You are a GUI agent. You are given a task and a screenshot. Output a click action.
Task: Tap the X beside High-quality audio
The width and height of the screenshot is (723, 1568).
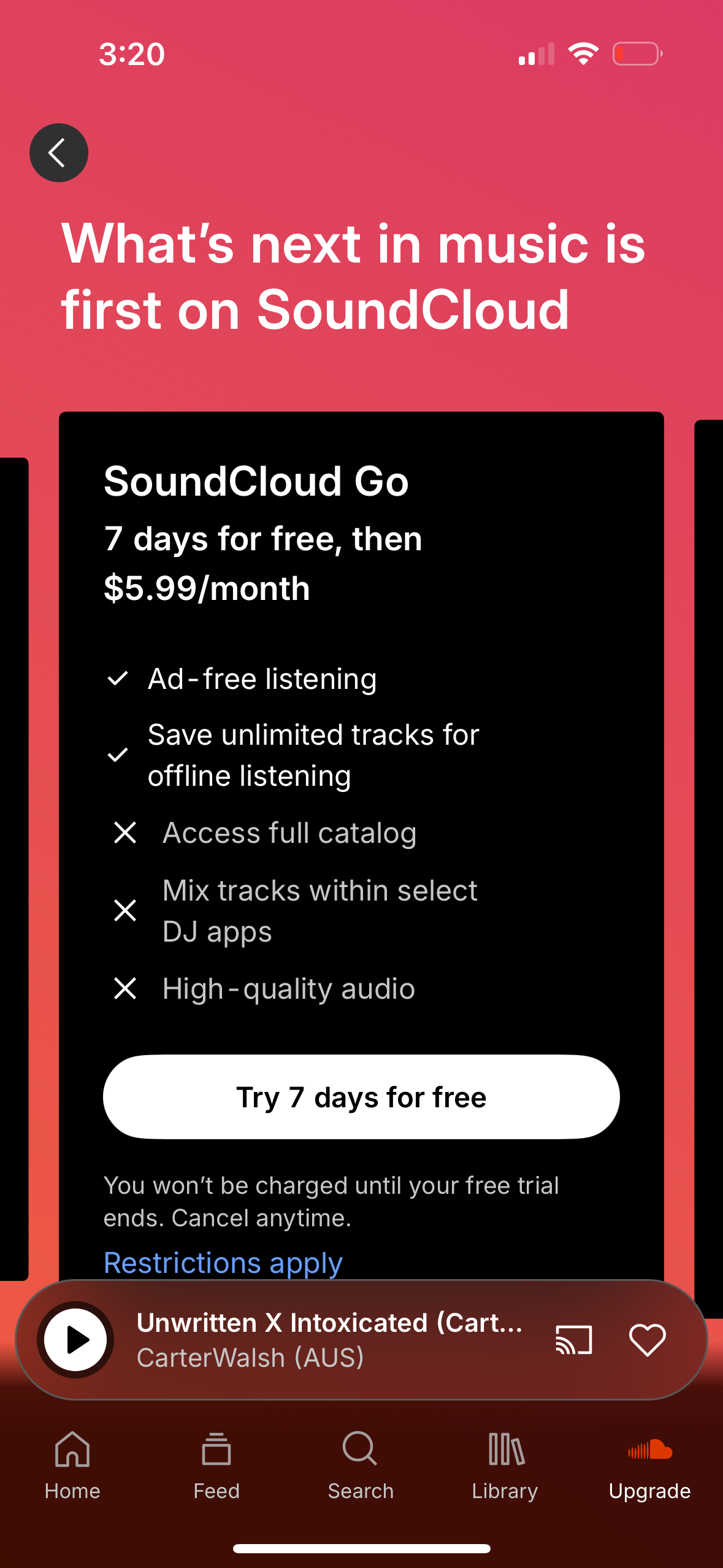click(125, 988)
